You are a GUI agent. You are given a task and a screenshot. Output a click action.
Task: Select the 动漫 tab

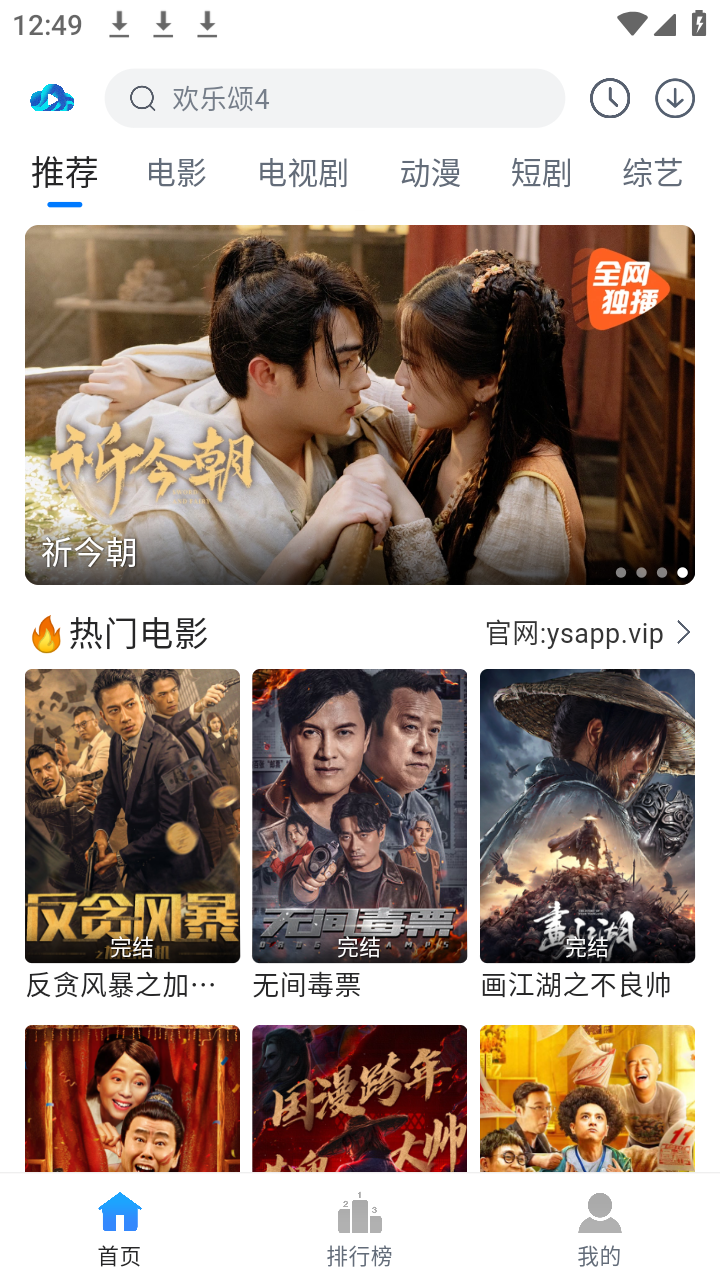click(x=430, y=173)
